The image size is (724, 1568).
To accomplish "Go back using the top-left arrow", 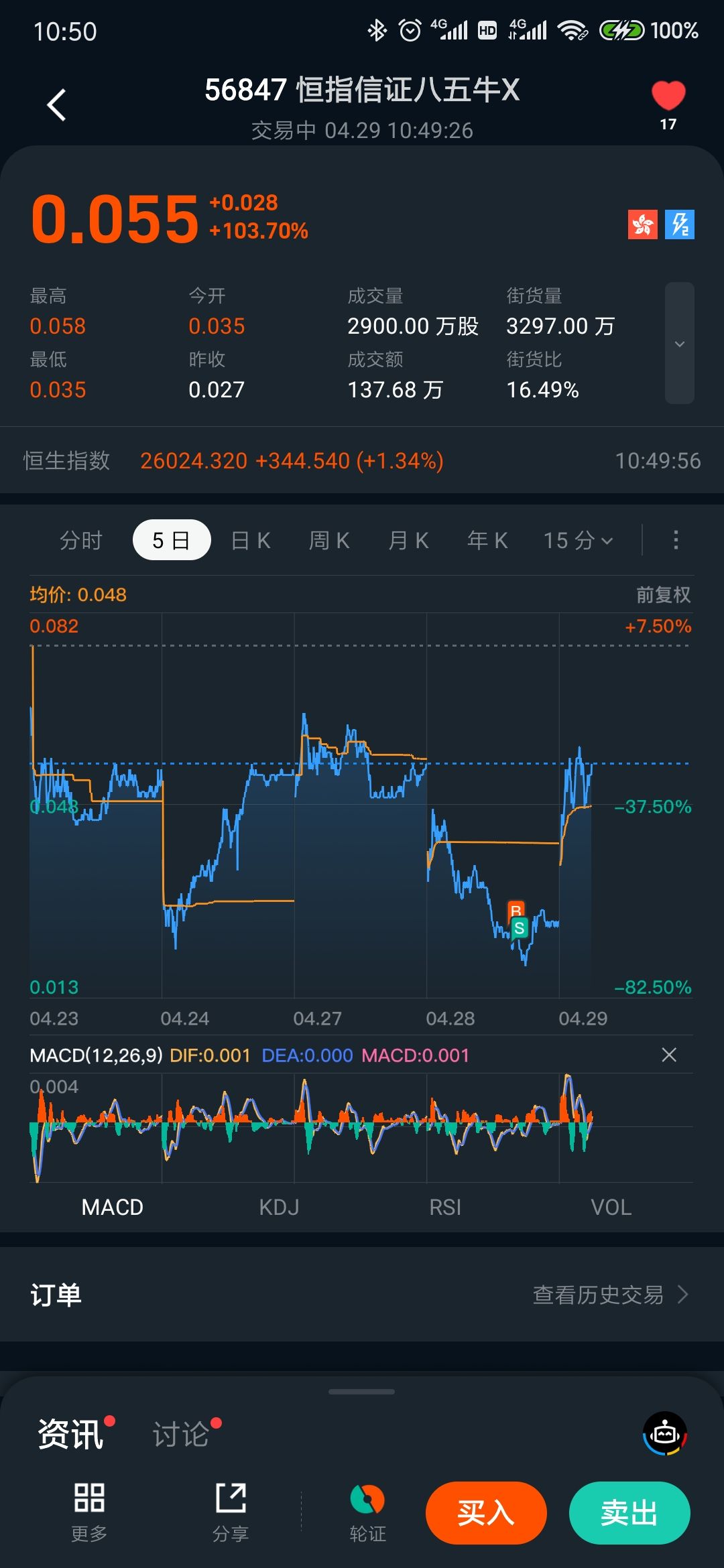I will (x=57, y=105).
